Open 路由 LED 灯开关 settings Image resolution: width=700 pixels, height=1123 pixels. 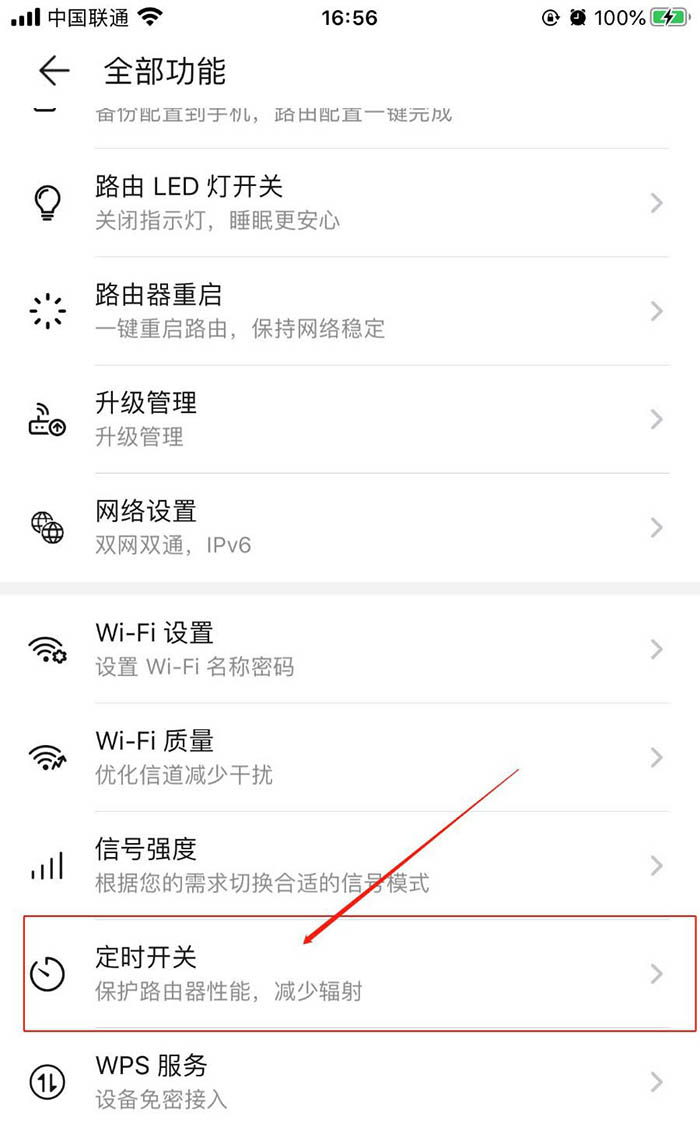click(350, 203)
